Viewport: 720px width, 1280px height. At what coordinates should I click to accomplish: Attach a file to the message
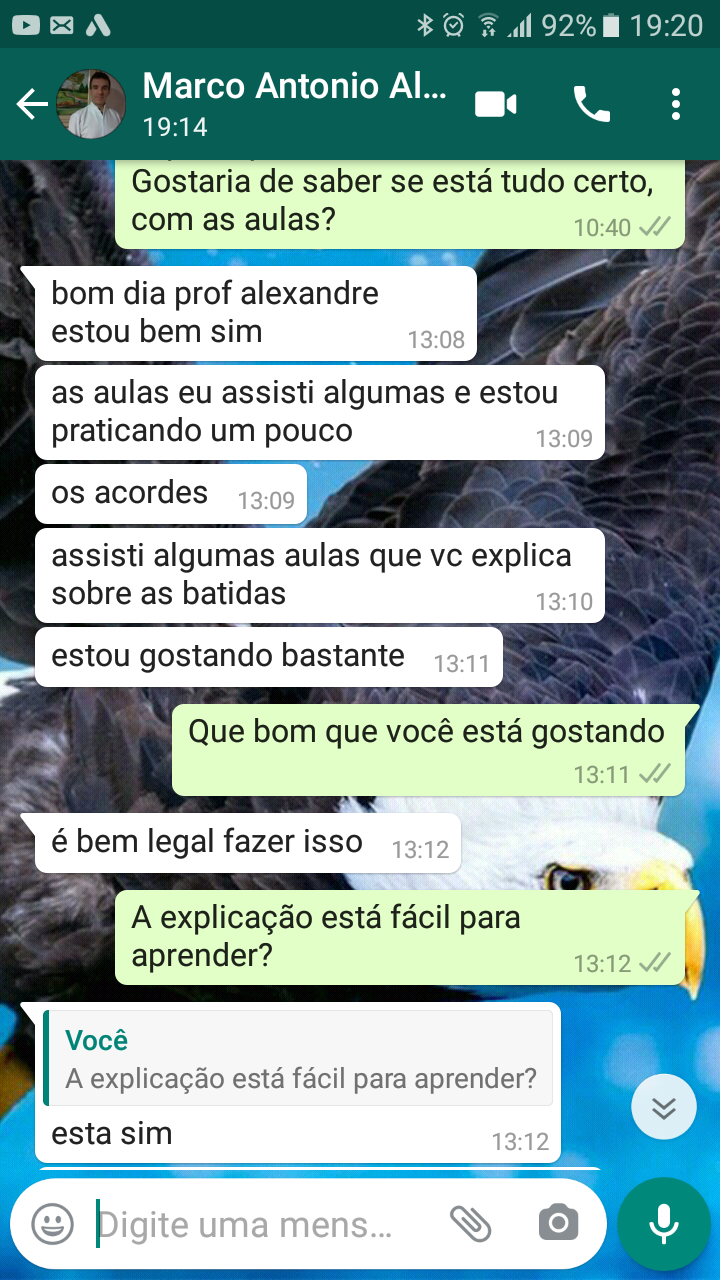(x=470, y=1223)
